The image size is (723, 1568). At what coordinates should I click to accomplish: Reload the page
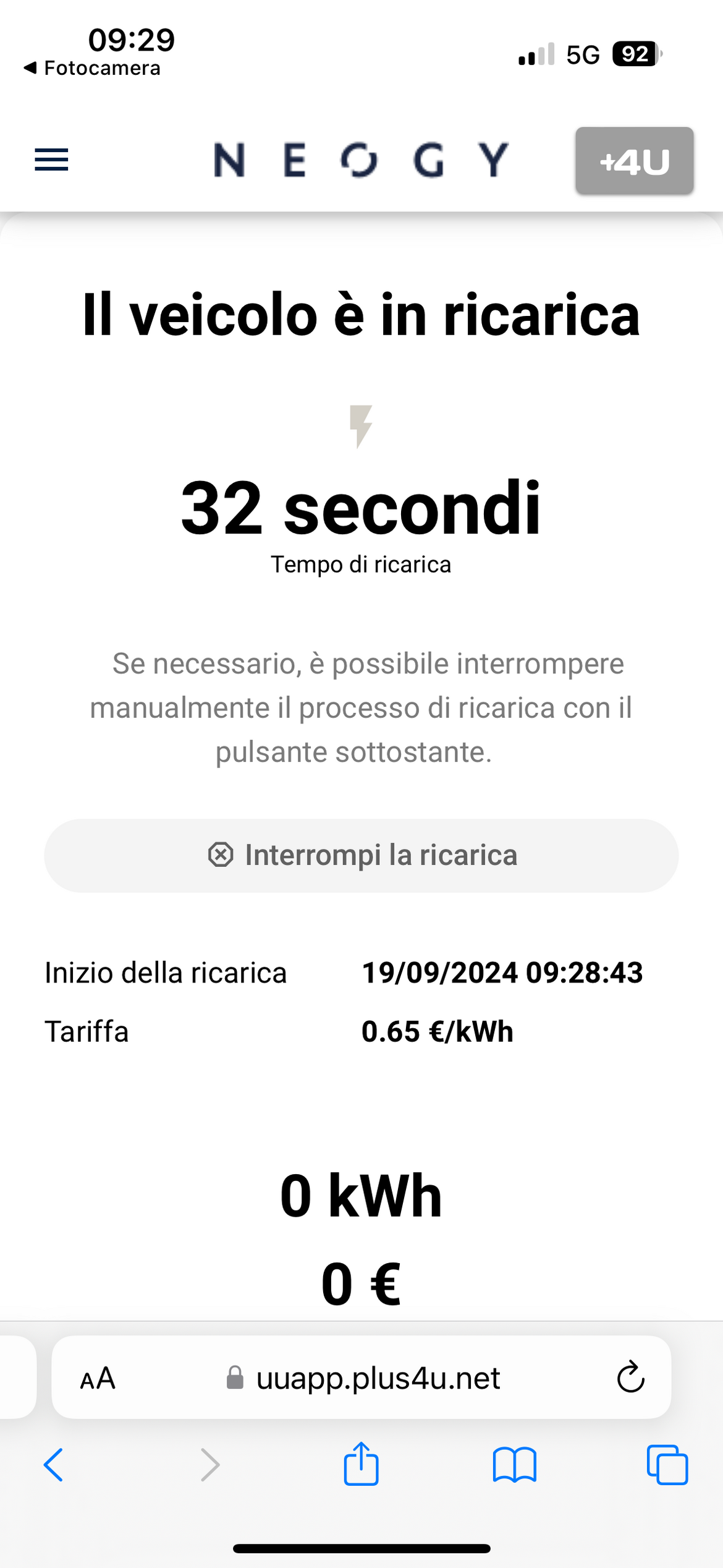pos(630,1377)
